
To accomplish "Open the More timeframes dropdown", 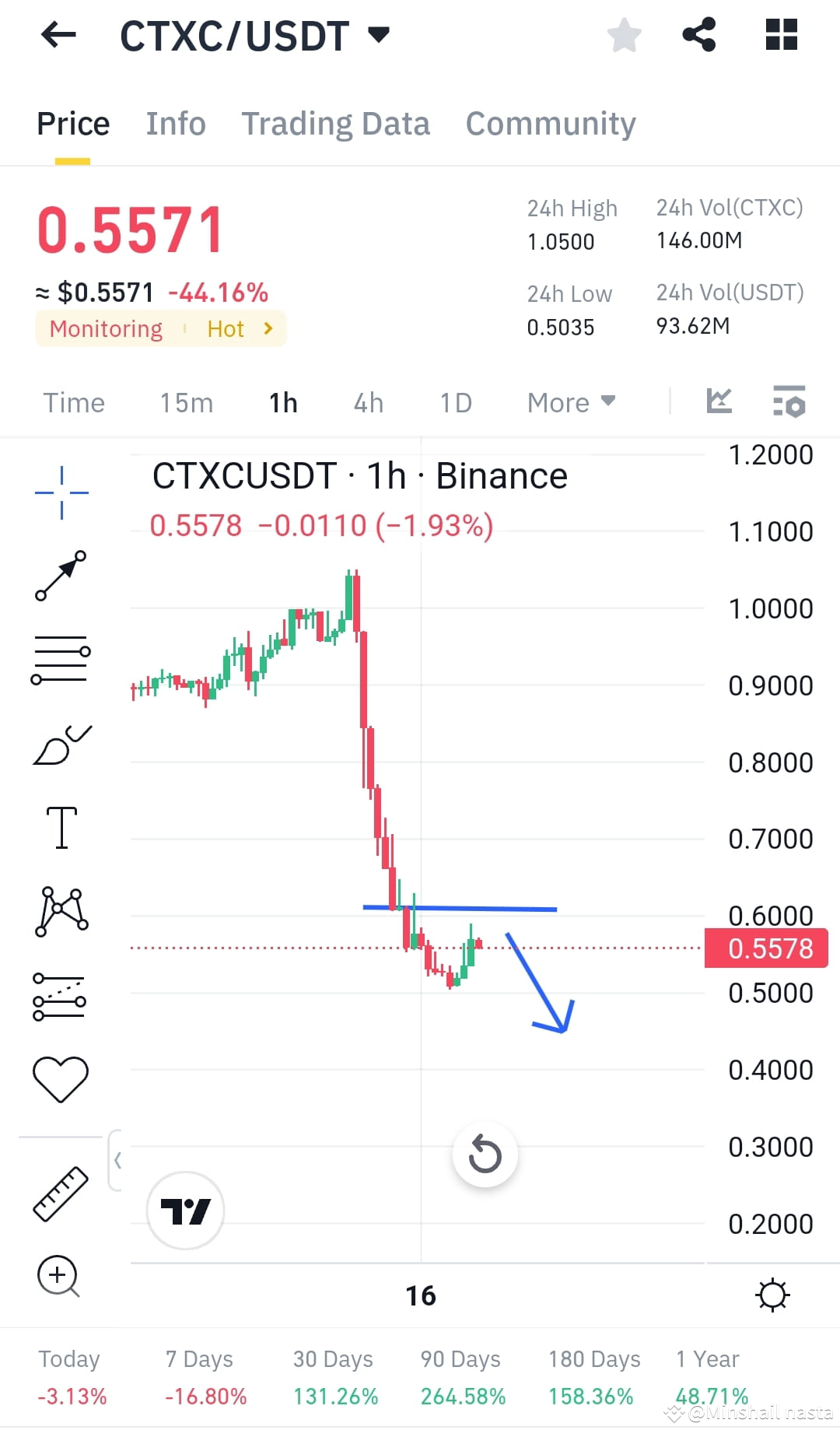I will click(570, 402).
